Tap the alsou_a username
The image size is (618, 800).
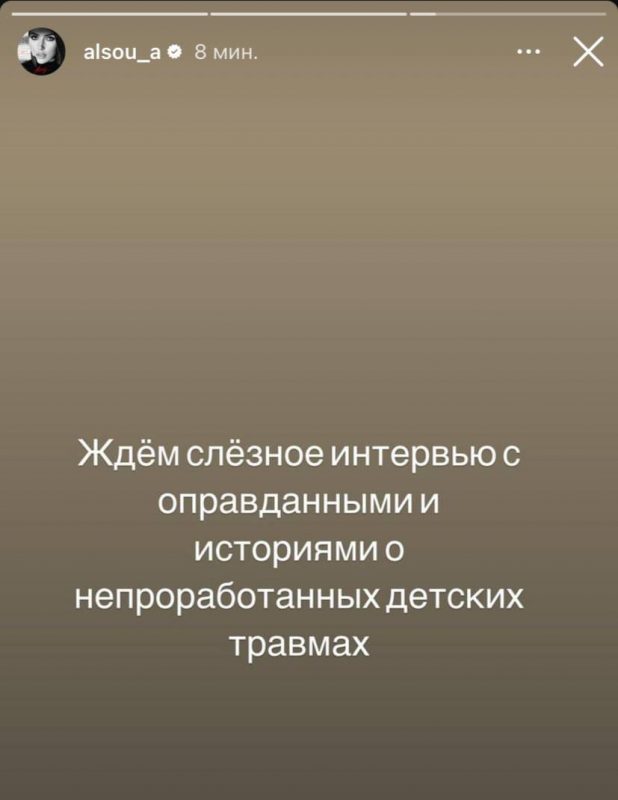coord(119,51)
